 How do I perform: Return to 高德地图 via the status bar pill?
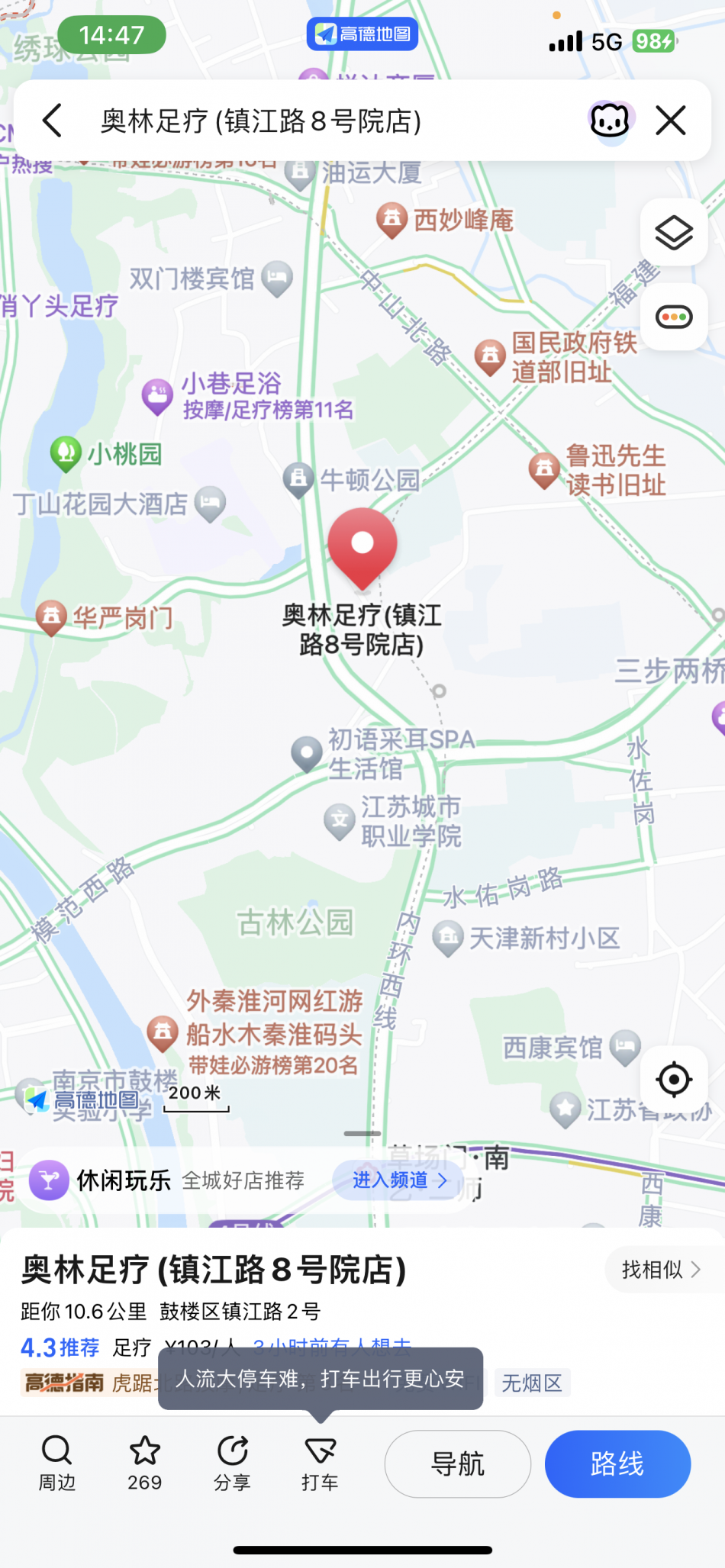click(x=362, y=34)
